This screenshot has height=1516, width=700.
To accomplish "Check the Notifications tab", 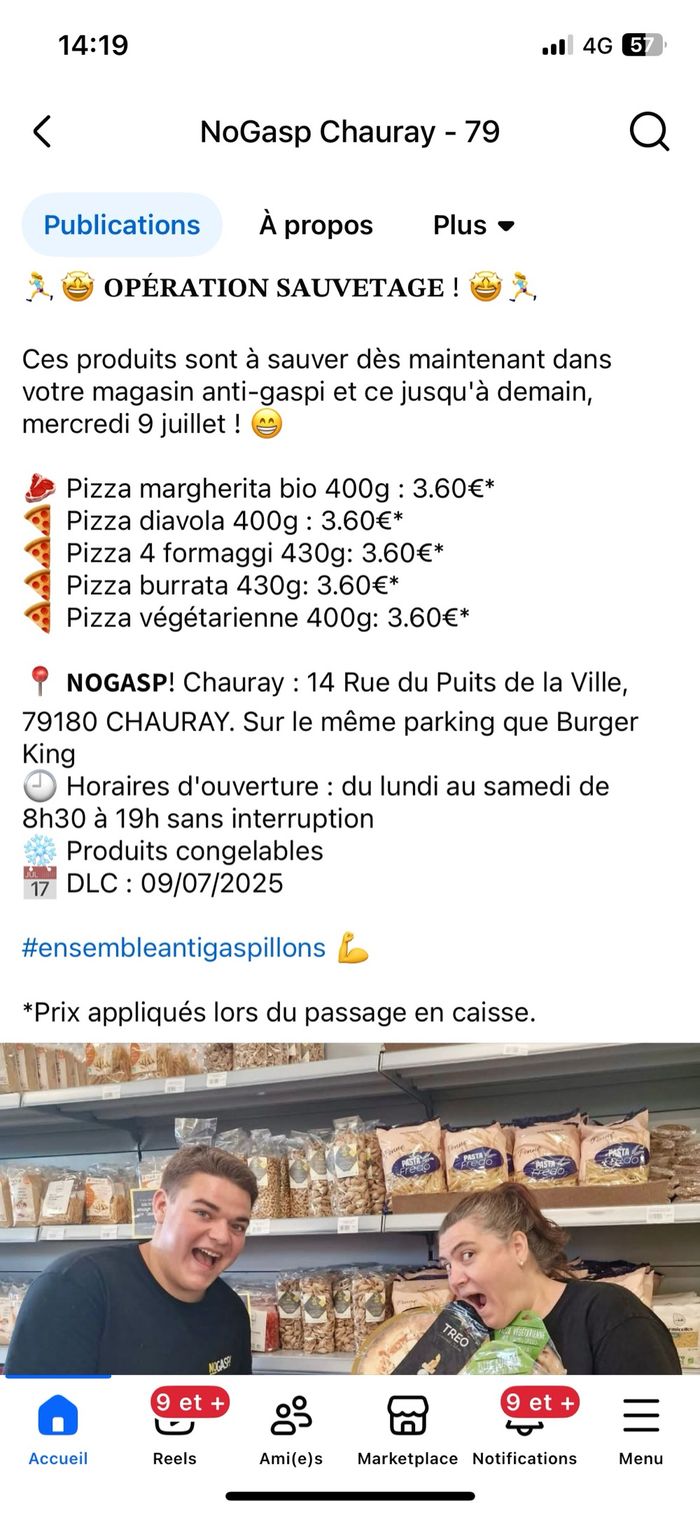I will [x=525, y=1430].
